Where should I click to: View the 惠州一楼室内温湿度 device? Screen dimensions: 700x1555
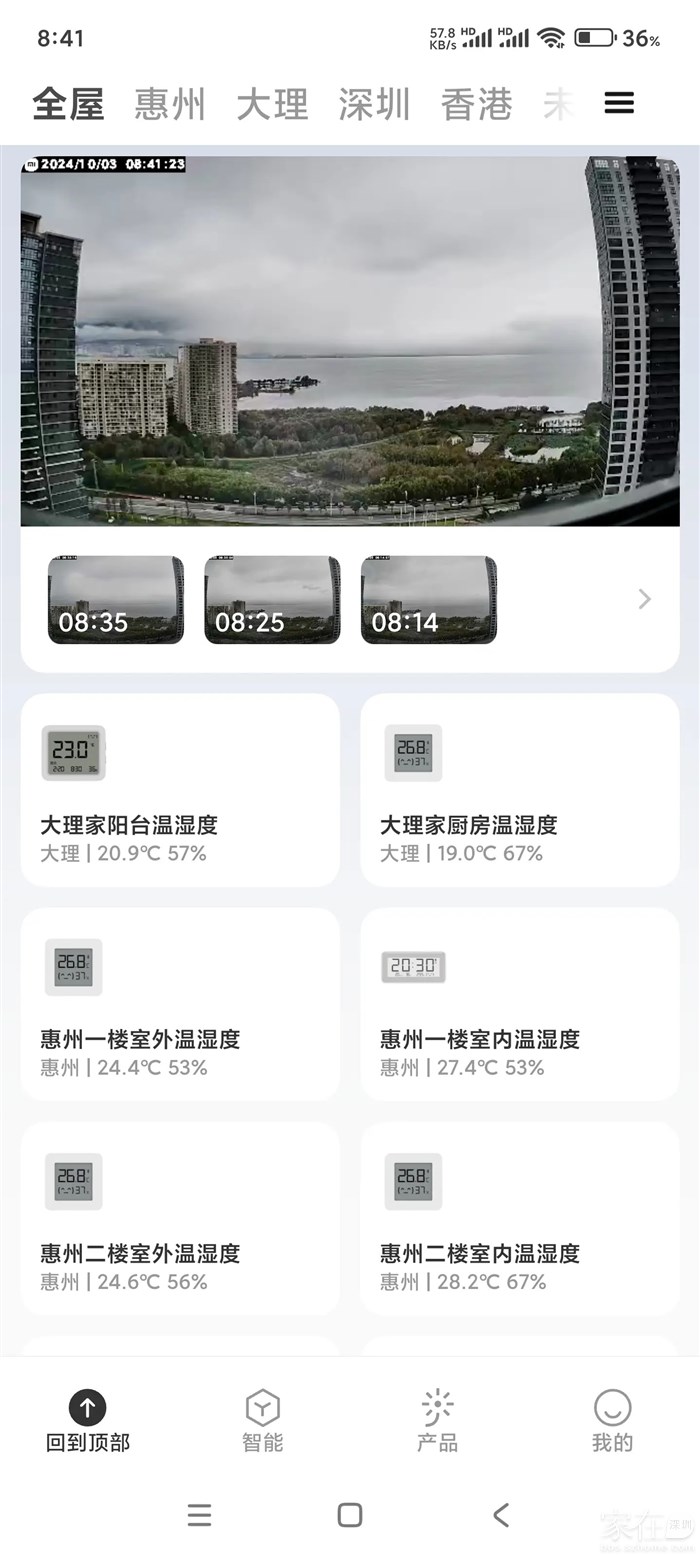click(520, 1004)
